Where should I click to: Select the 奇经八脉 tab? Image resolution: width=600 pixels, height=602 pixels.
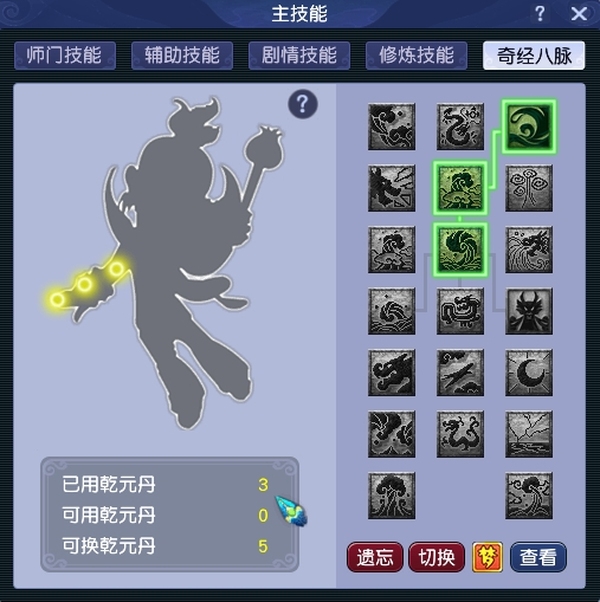533,55
